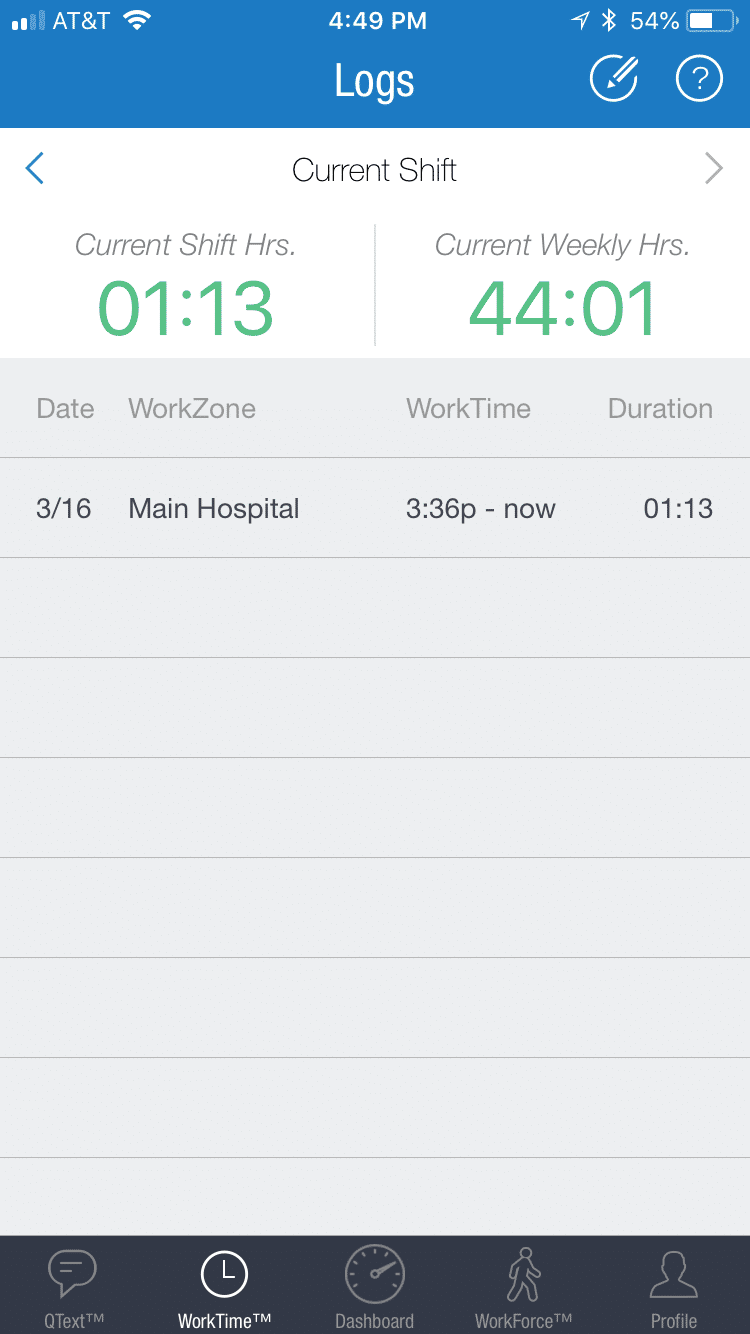The height and width of the screenshot is (1334, 750).
Task: Tap the edit logs pencil icon
Action: pyautogui.click(x=614, y=80)
